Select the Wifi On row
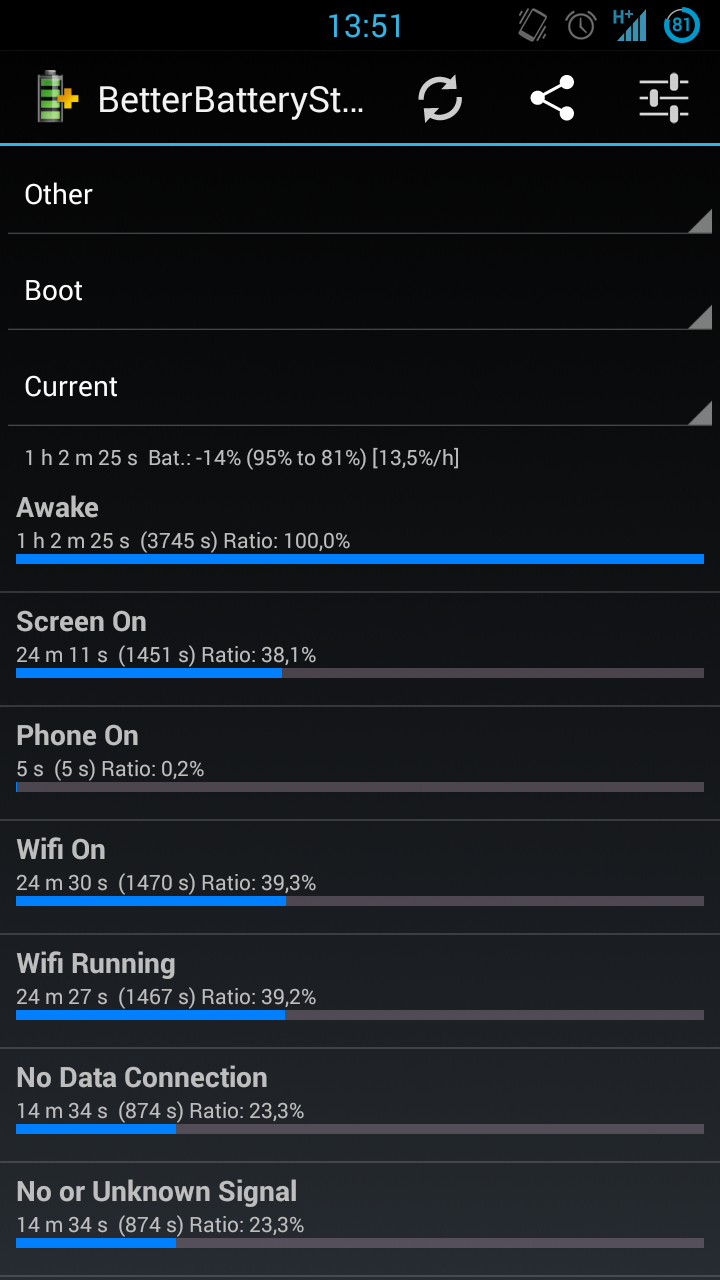 coord(360,877)
